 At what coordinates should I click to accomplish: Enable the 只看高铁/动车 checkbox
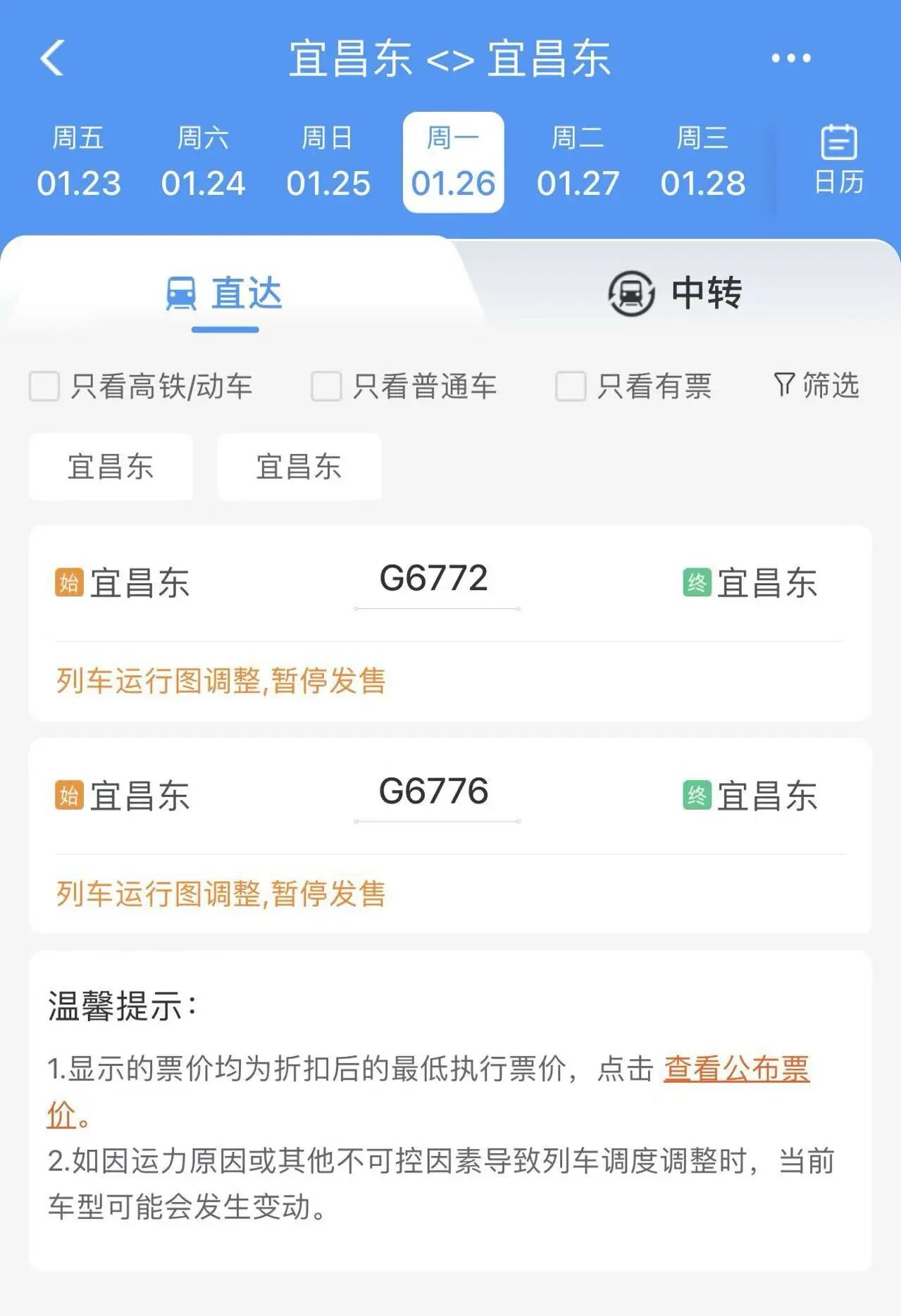click(x=44, y=387)
